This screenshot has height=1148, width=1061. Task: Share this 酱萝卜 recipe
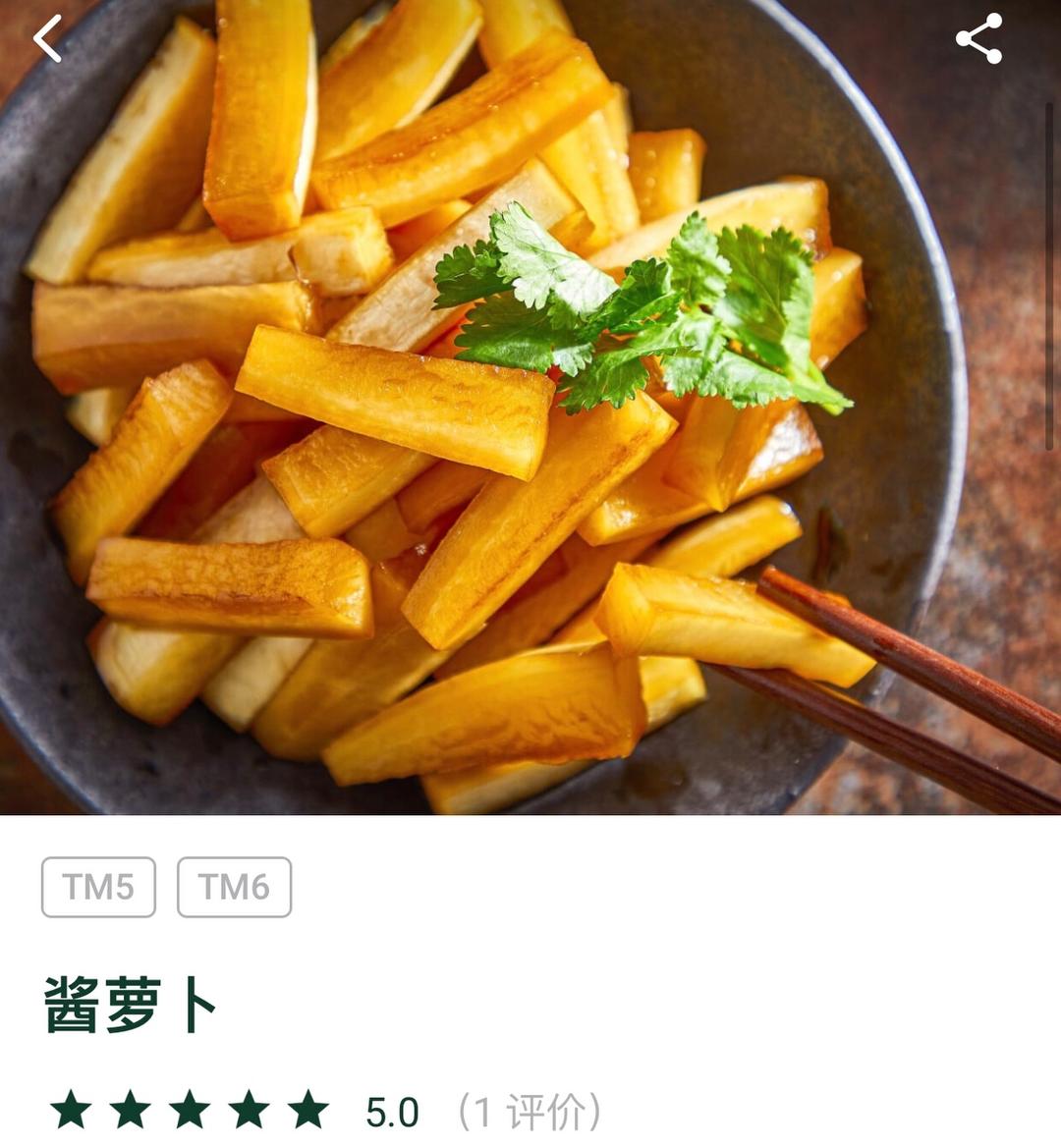point(978,39)
